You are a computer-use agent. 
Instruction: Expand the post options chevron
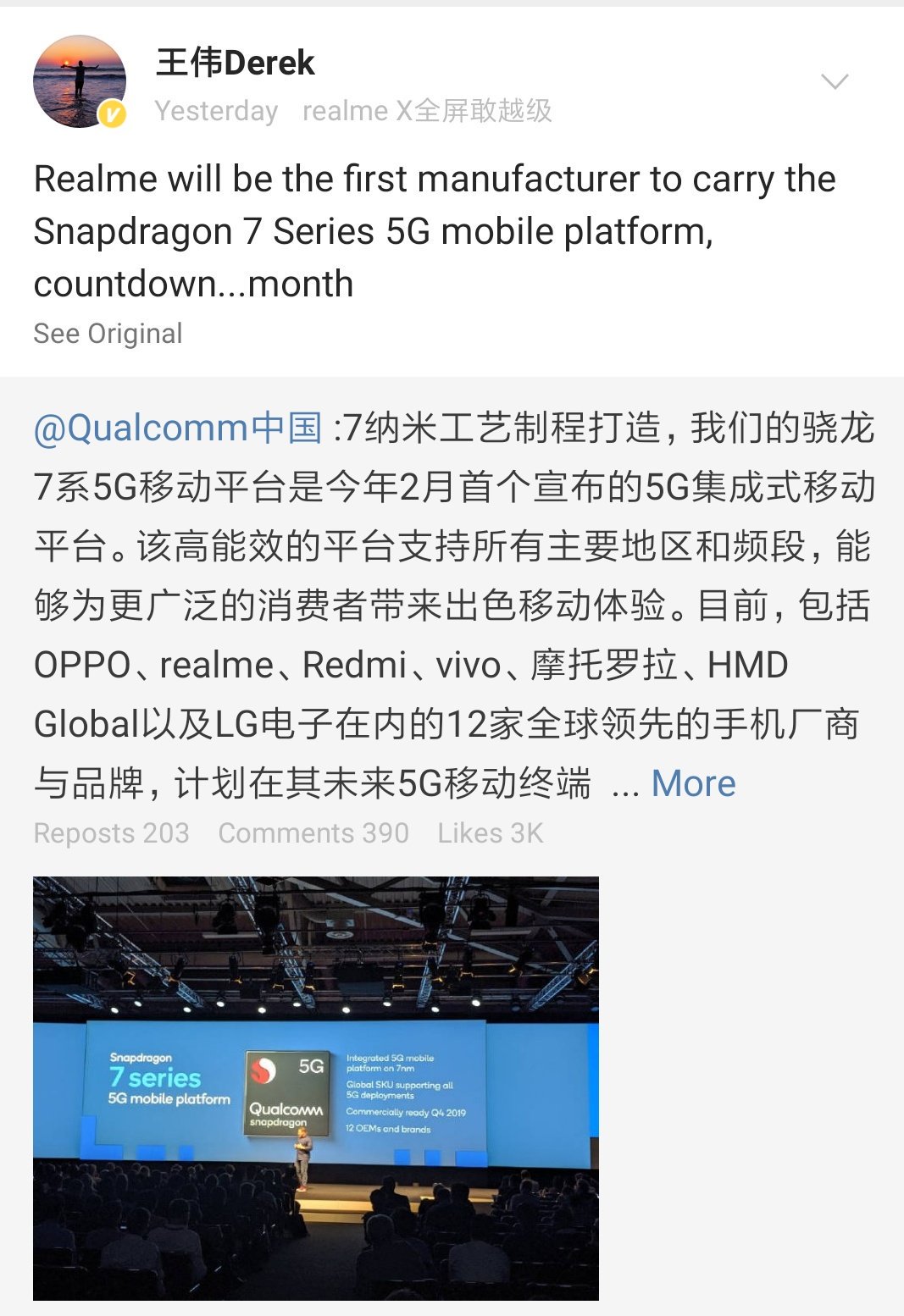(835, 81)
